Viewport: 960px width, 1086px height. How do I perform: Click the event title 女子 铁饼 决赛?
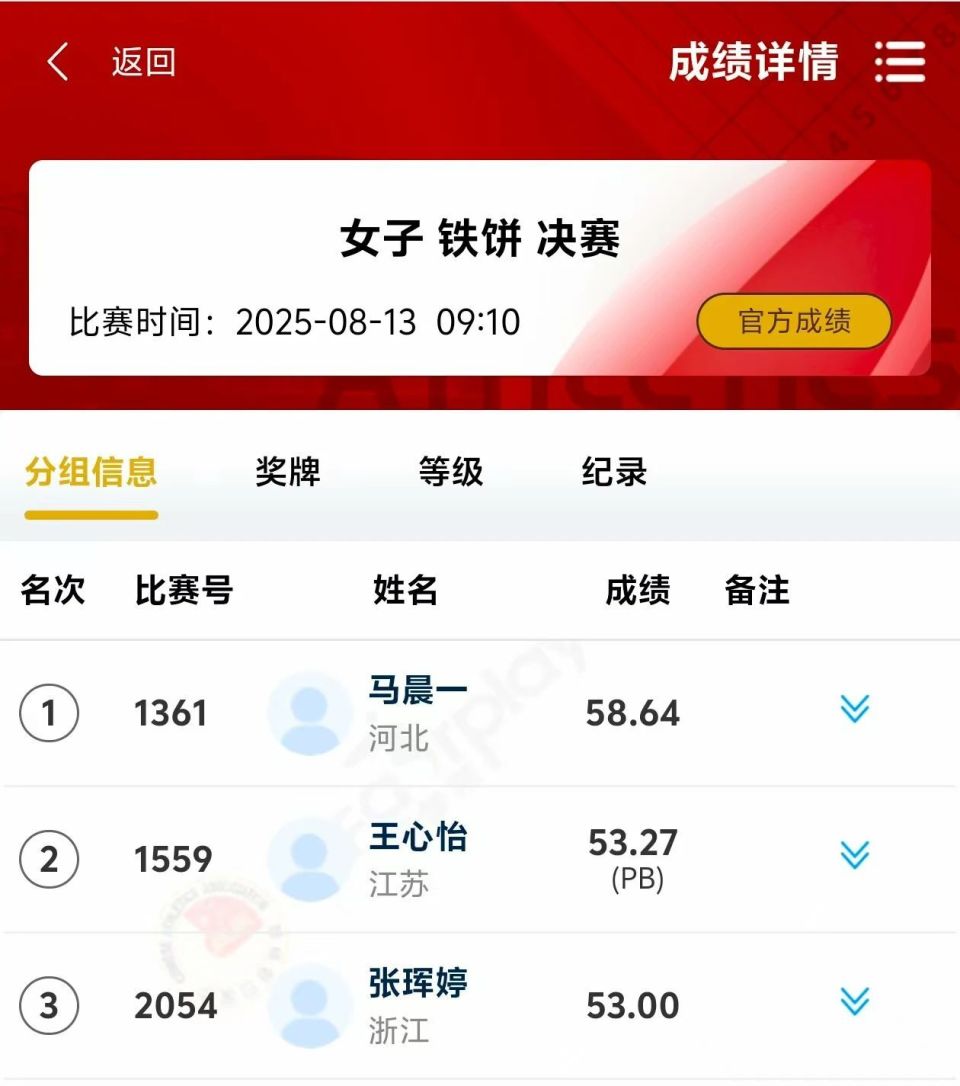click(x=480, y=241)
